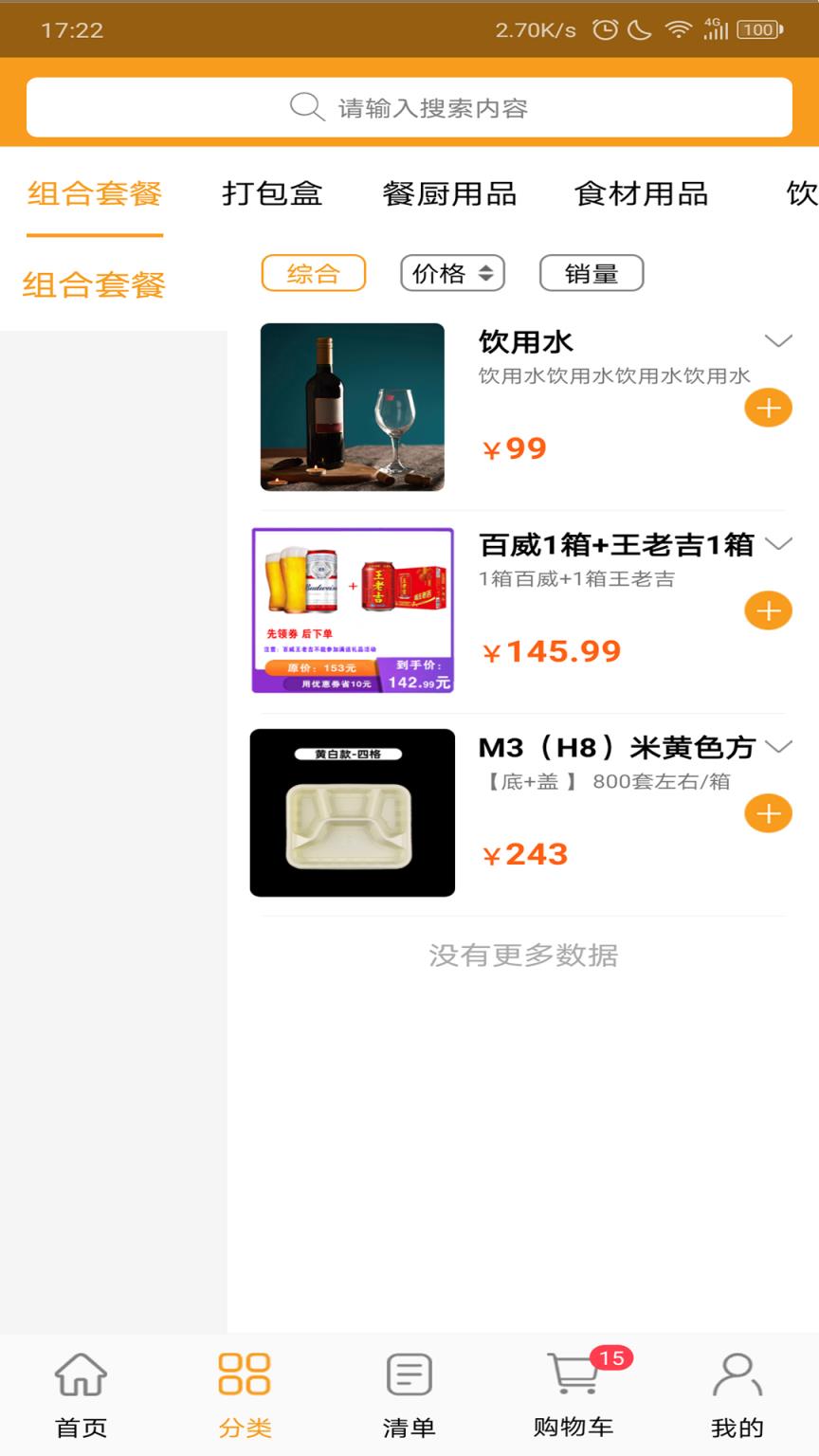Viewport: 819px width, 1456px height.
Task: Select 食材用品 category tab
Action: [x=640, y=192]
